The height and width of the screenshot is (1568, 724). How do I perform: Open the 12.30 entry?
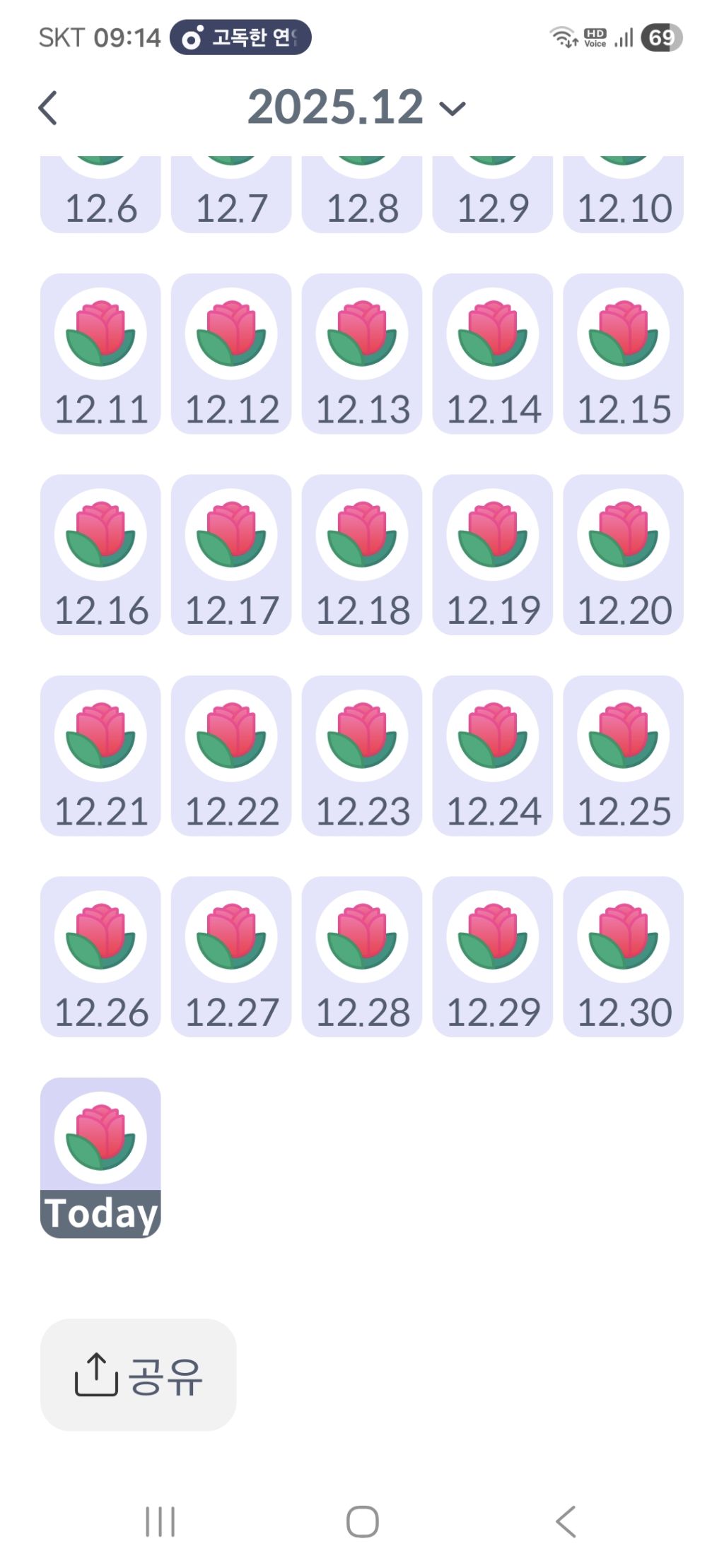click(623, 957)
